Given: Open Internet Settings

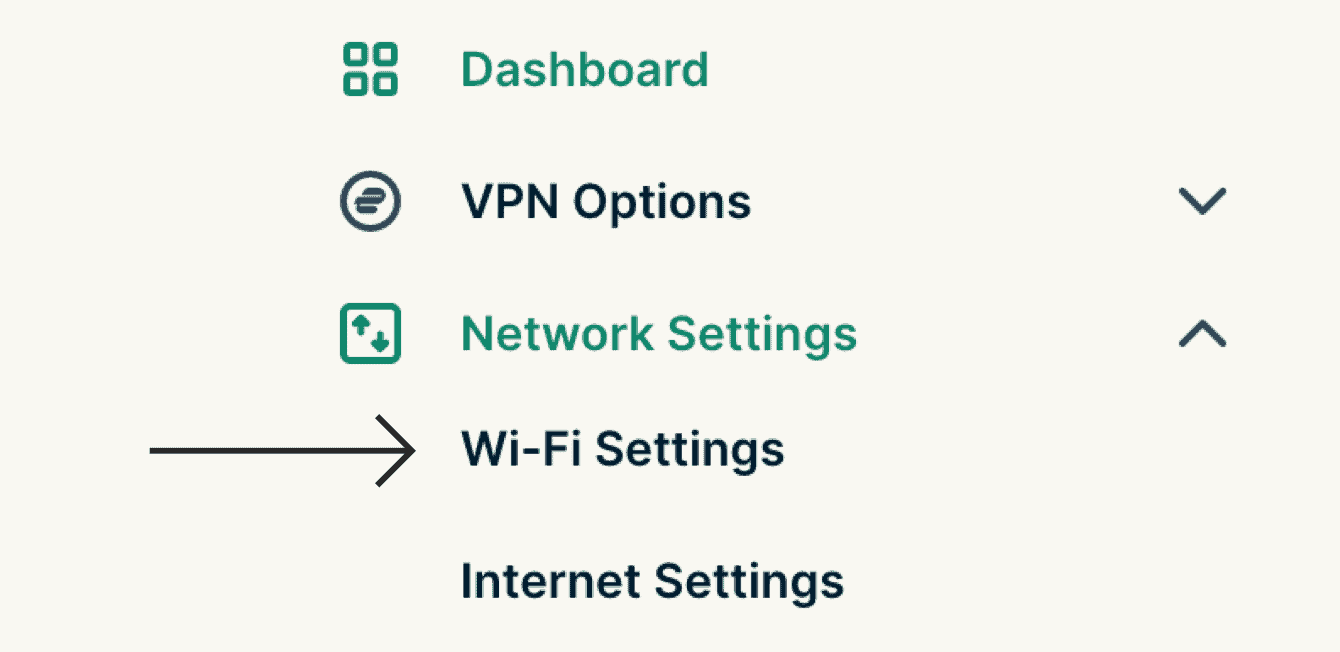Looking at the screenshot, I should 652,581.
